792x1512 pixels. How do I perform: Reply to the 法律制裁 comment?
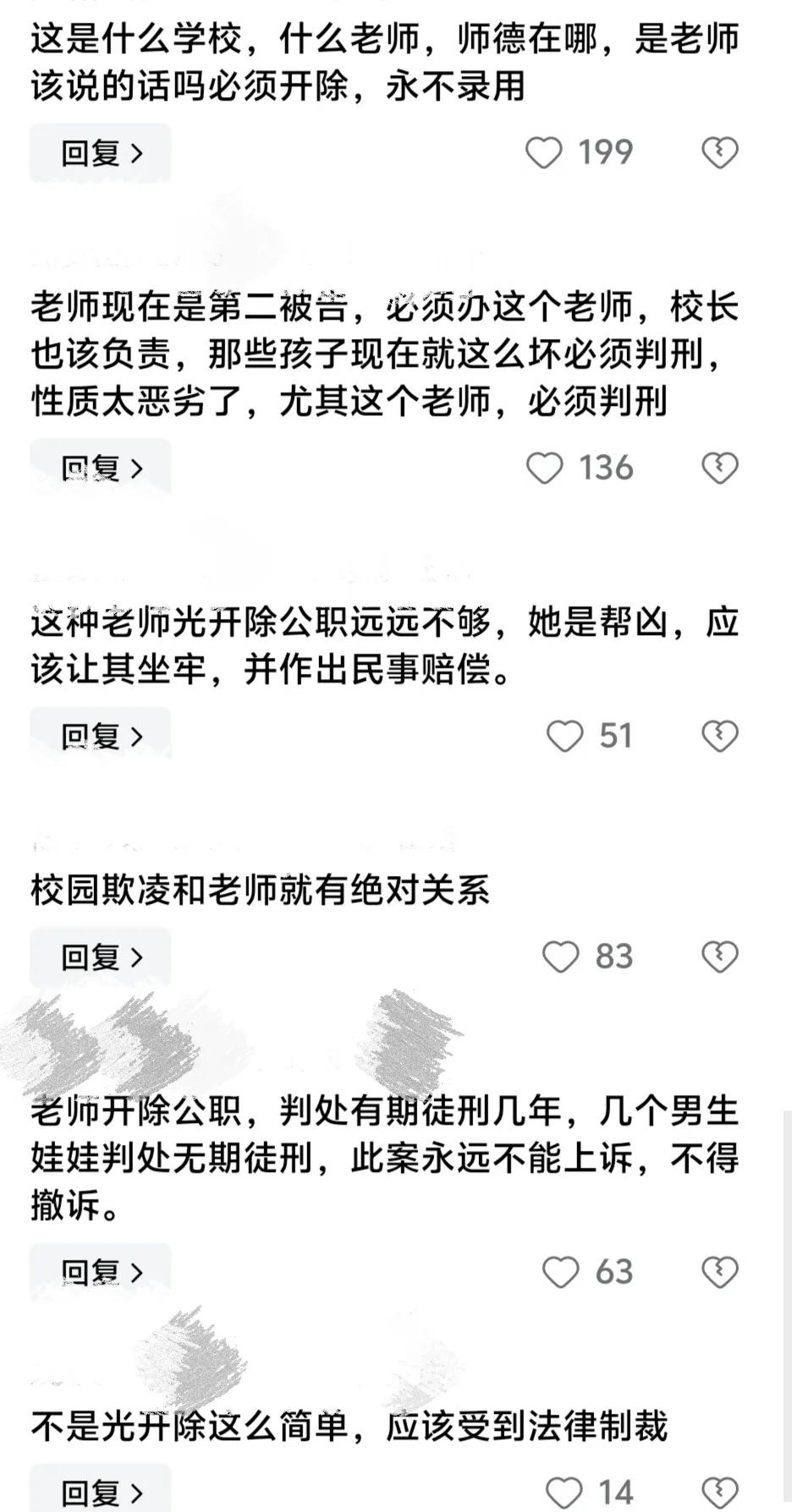pos(101,1493)
